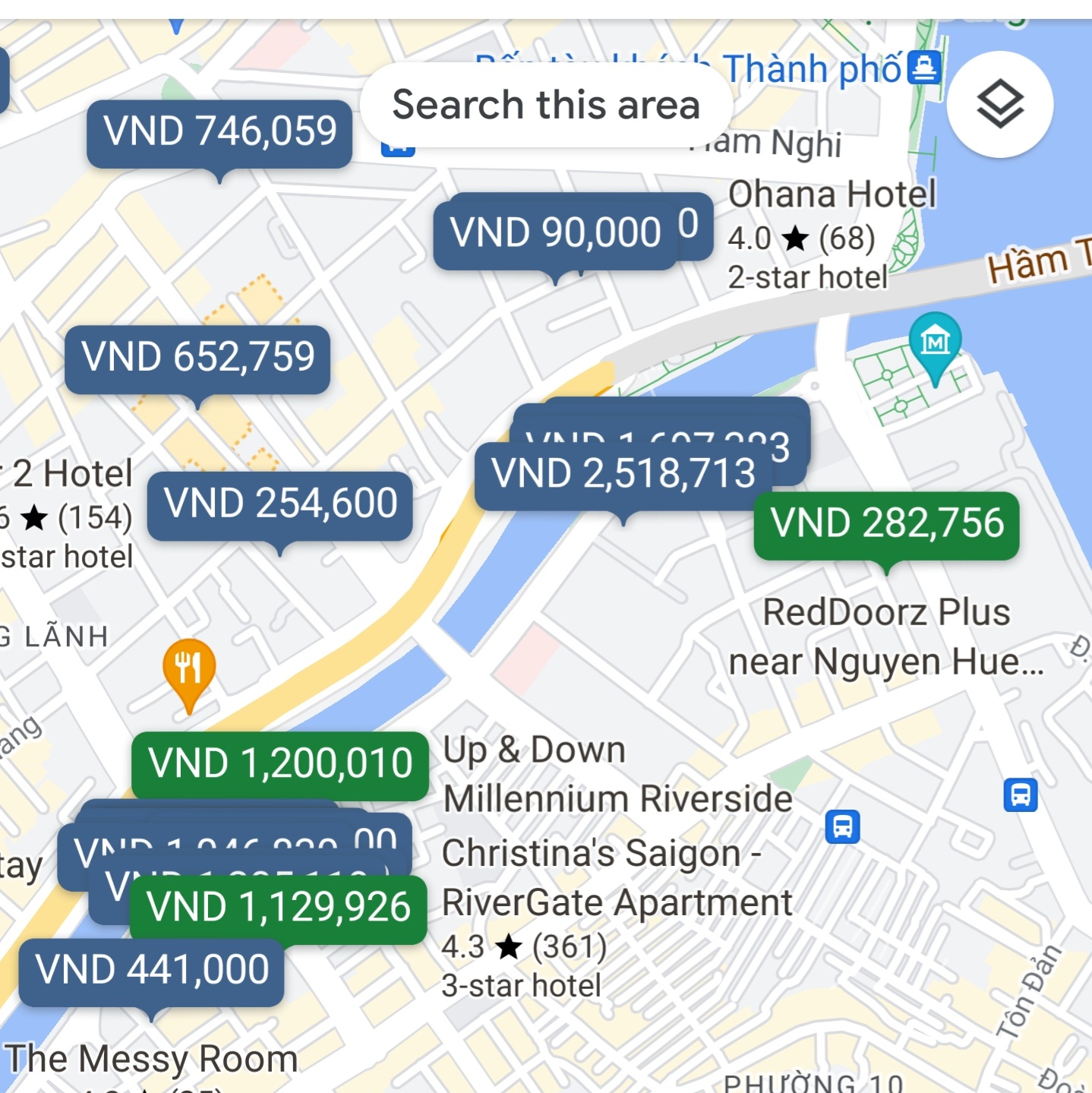Open the VND 90,000 hotel price pin
1092x1093 pixels.
[554, 232]
